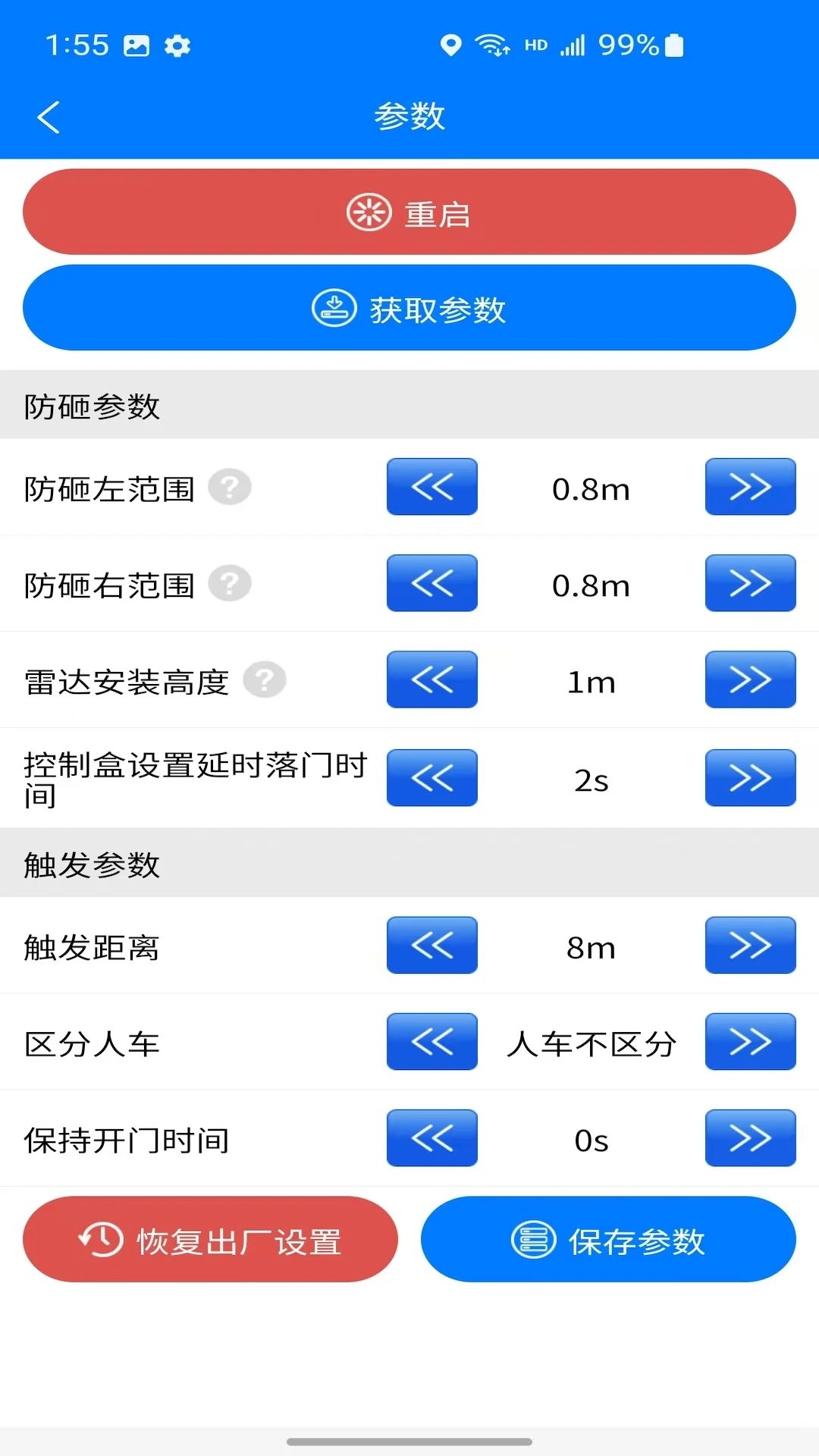This screenshot has height=1456, width=819.
Task: Increase 防砸右范围 using the right stepper
Action: point(750,583)
